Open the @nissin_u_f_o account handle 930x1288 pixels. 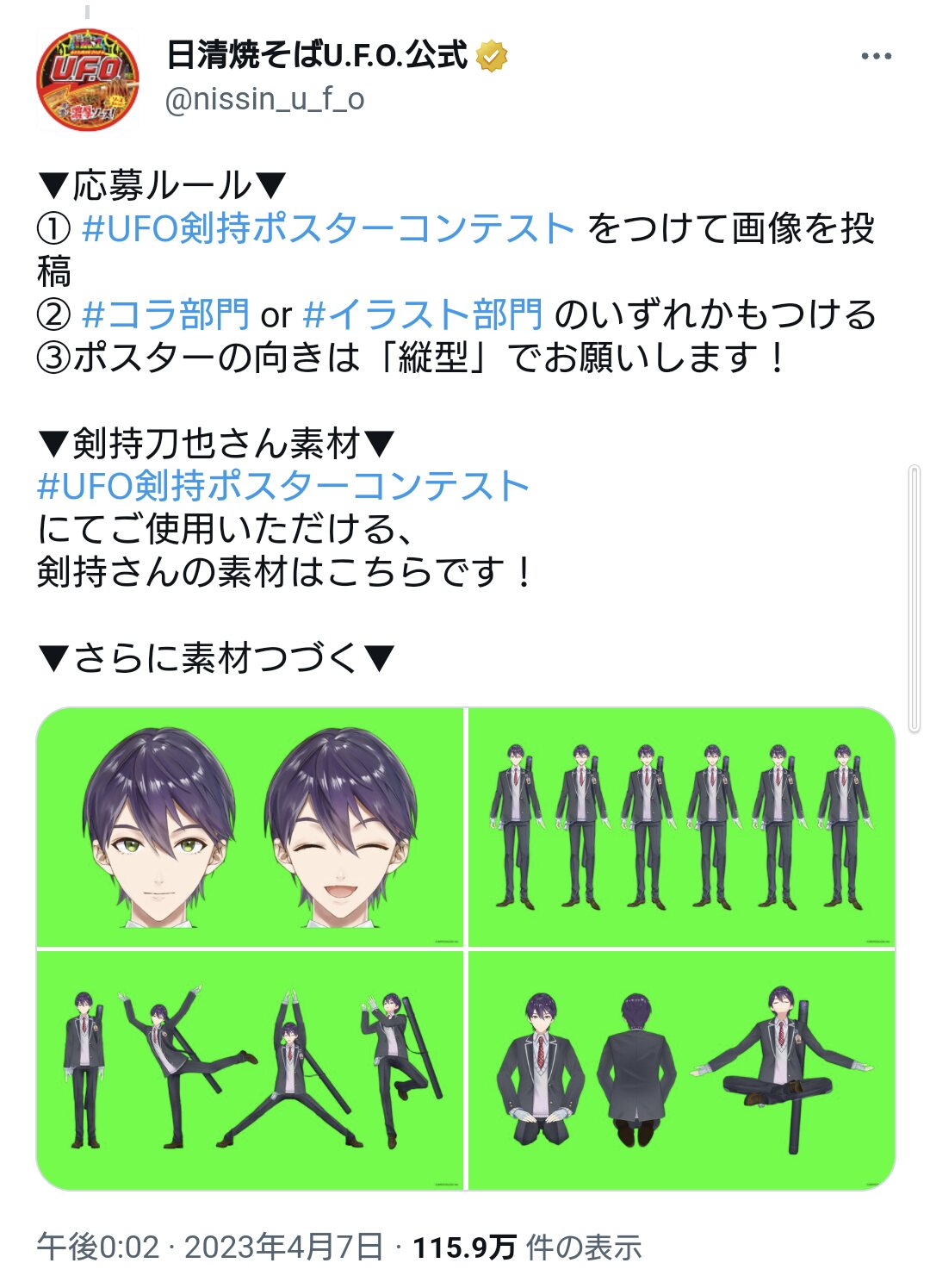[x=264, y=100]
